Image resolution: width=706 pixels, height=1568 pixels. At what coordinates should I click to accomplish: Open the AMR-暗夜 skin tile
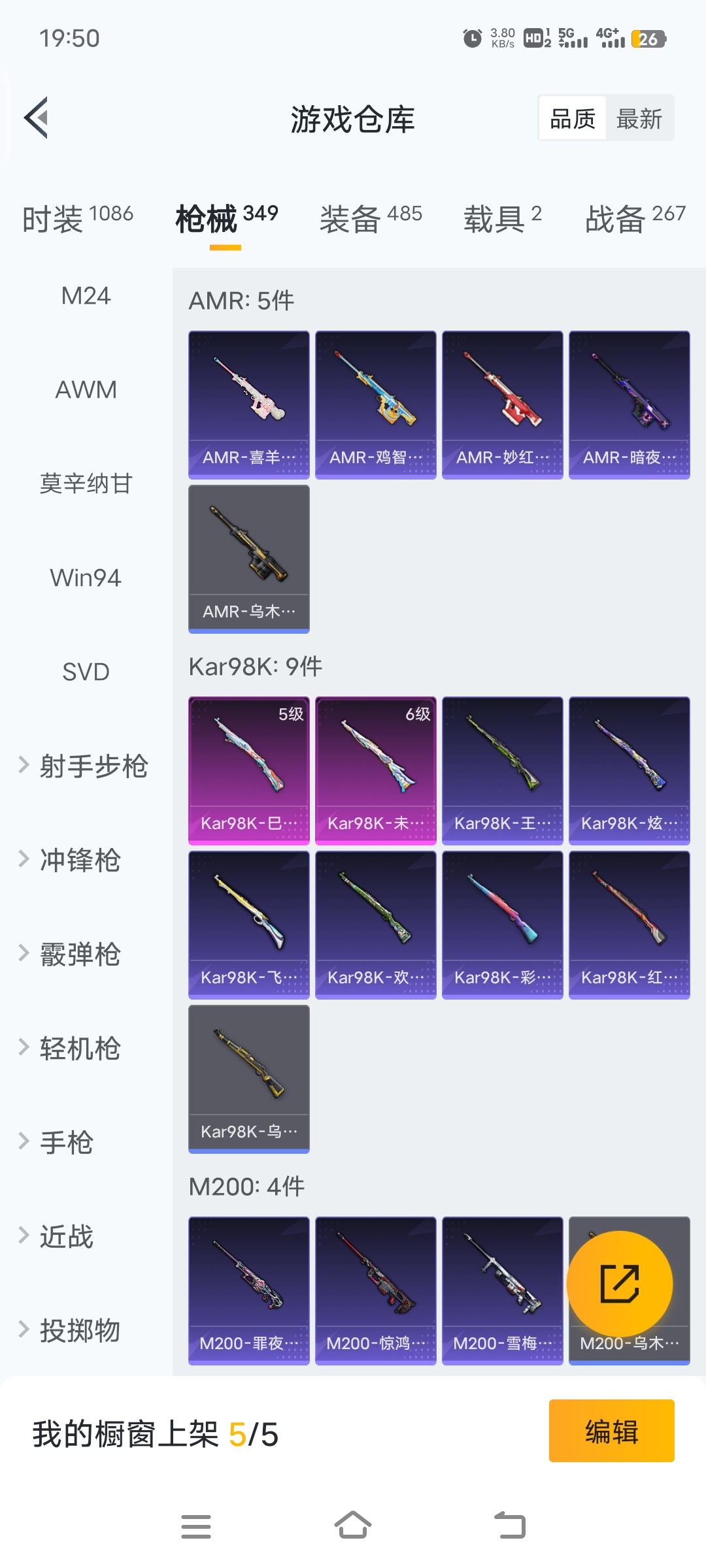click(629, 404)
